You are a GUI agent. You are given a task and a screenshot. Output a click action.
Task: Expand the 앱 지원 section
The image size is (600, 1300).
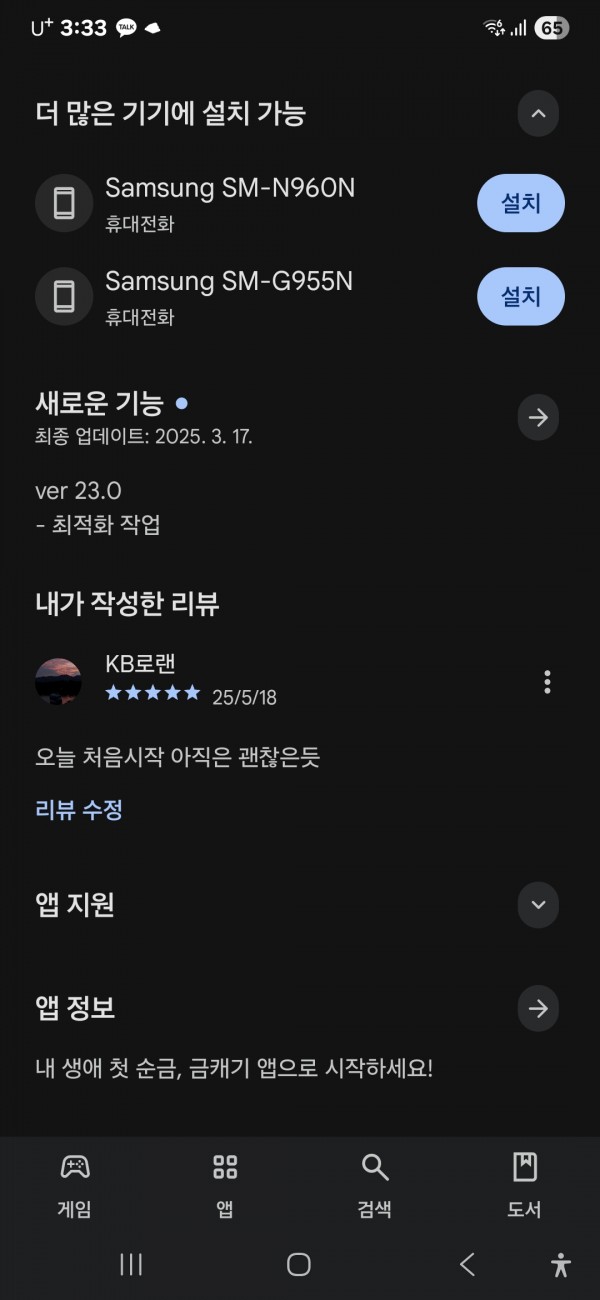click(538, 905)
